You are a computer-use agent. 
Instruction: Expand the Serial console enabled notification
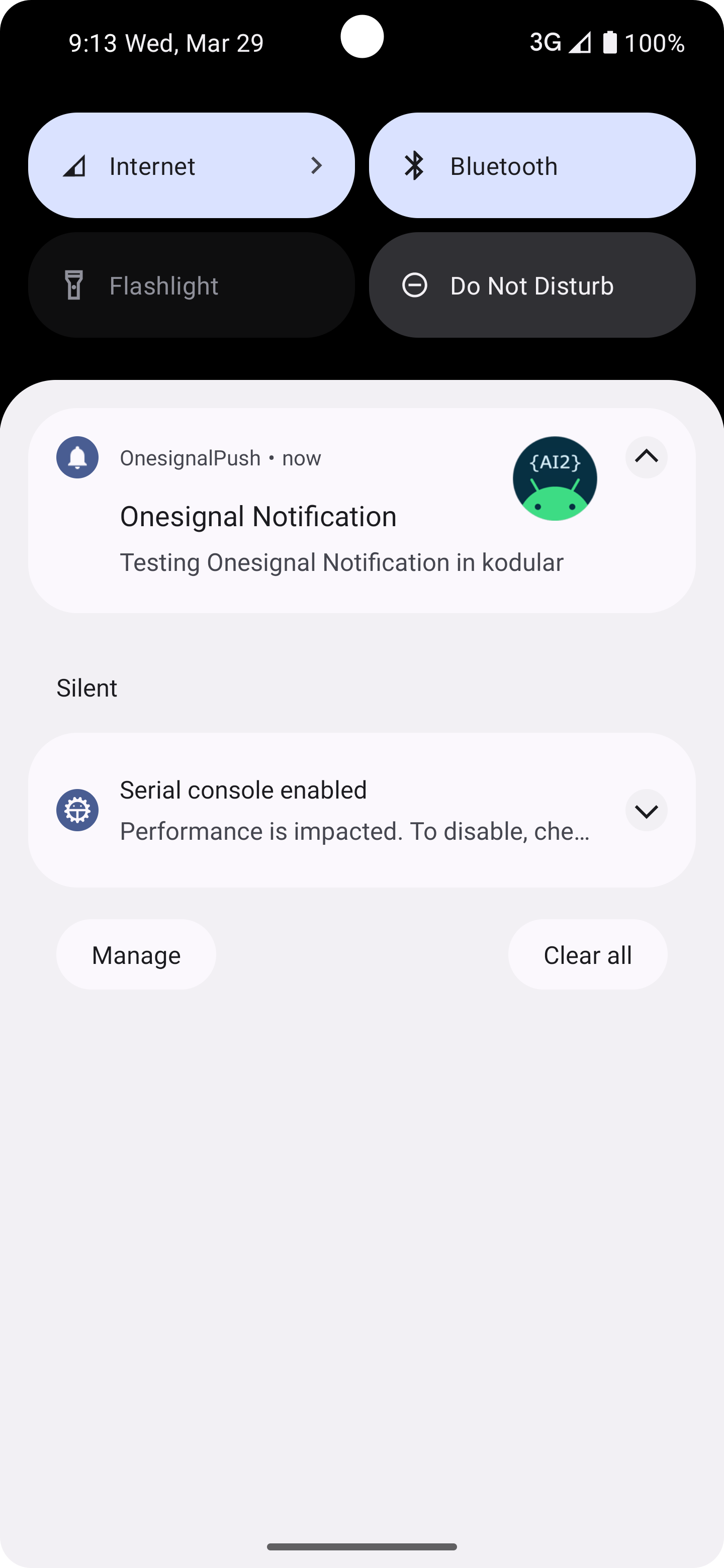pos(646,810)
